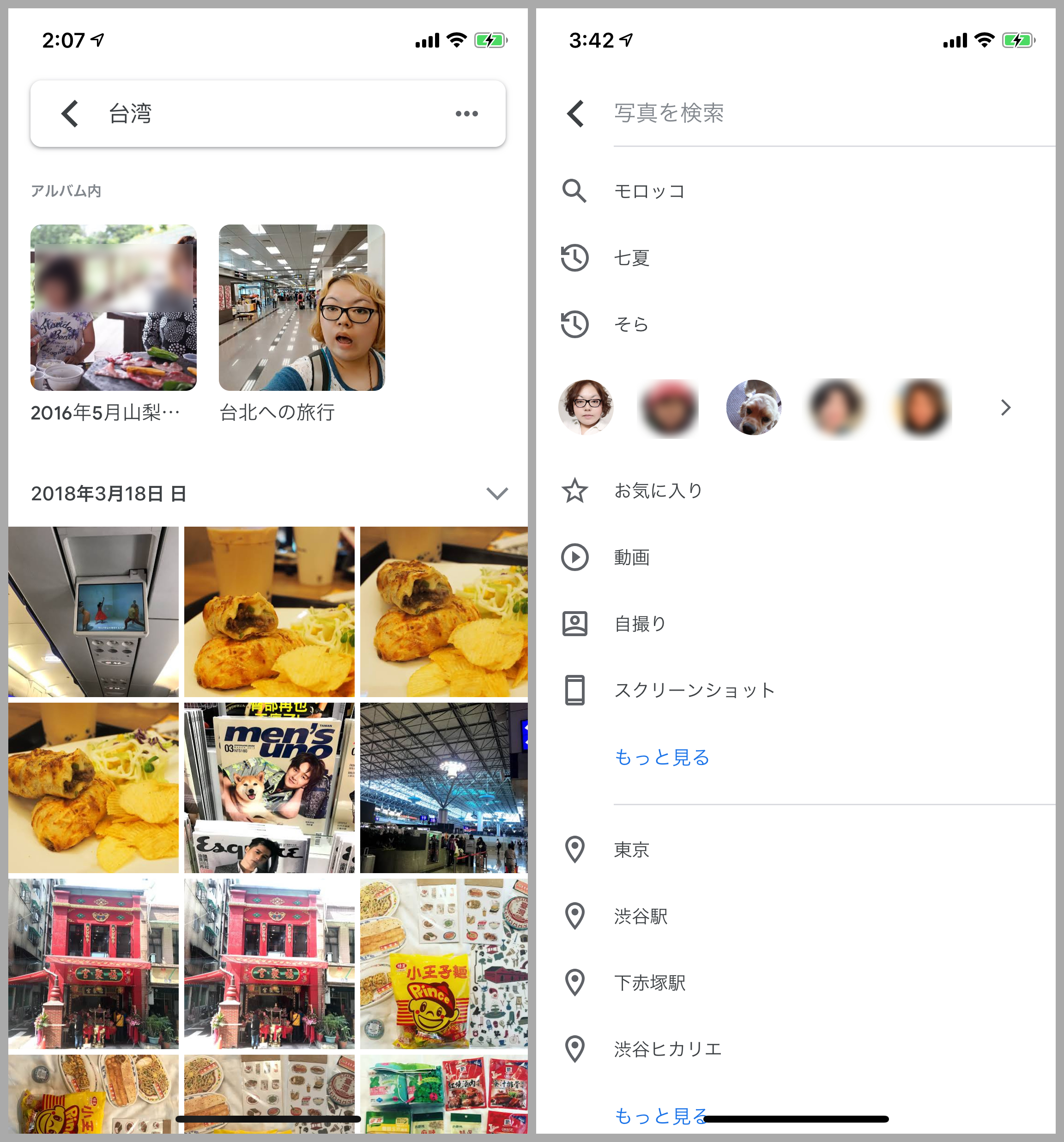Image resolution: width=1064 pixels, height=1142 pixels.
Task: Open the 台北への旅行 album
Action: 302,308
